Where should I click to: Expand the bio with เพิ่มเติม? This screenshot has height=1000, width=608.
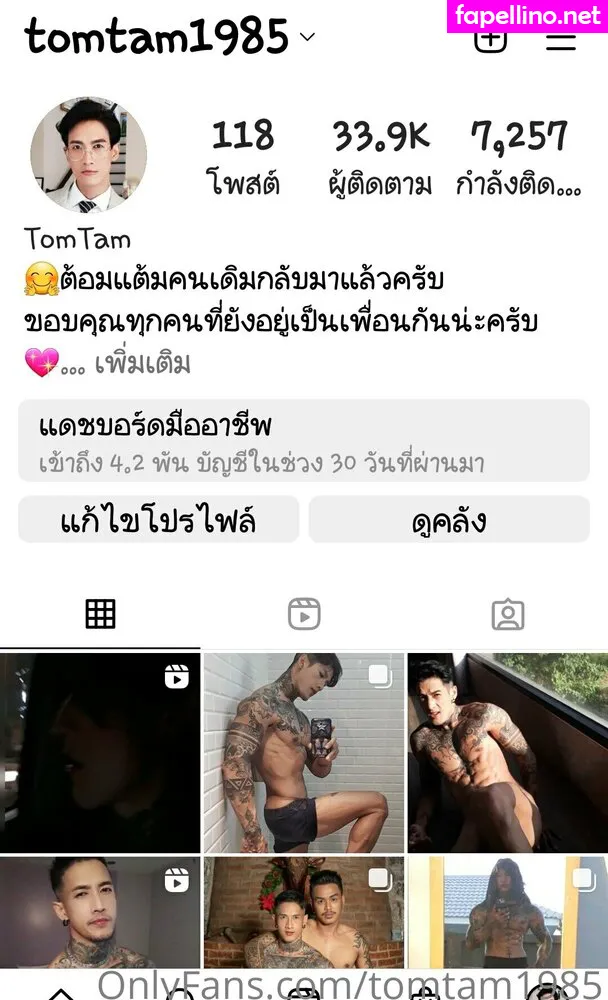(x=142, y=363)
